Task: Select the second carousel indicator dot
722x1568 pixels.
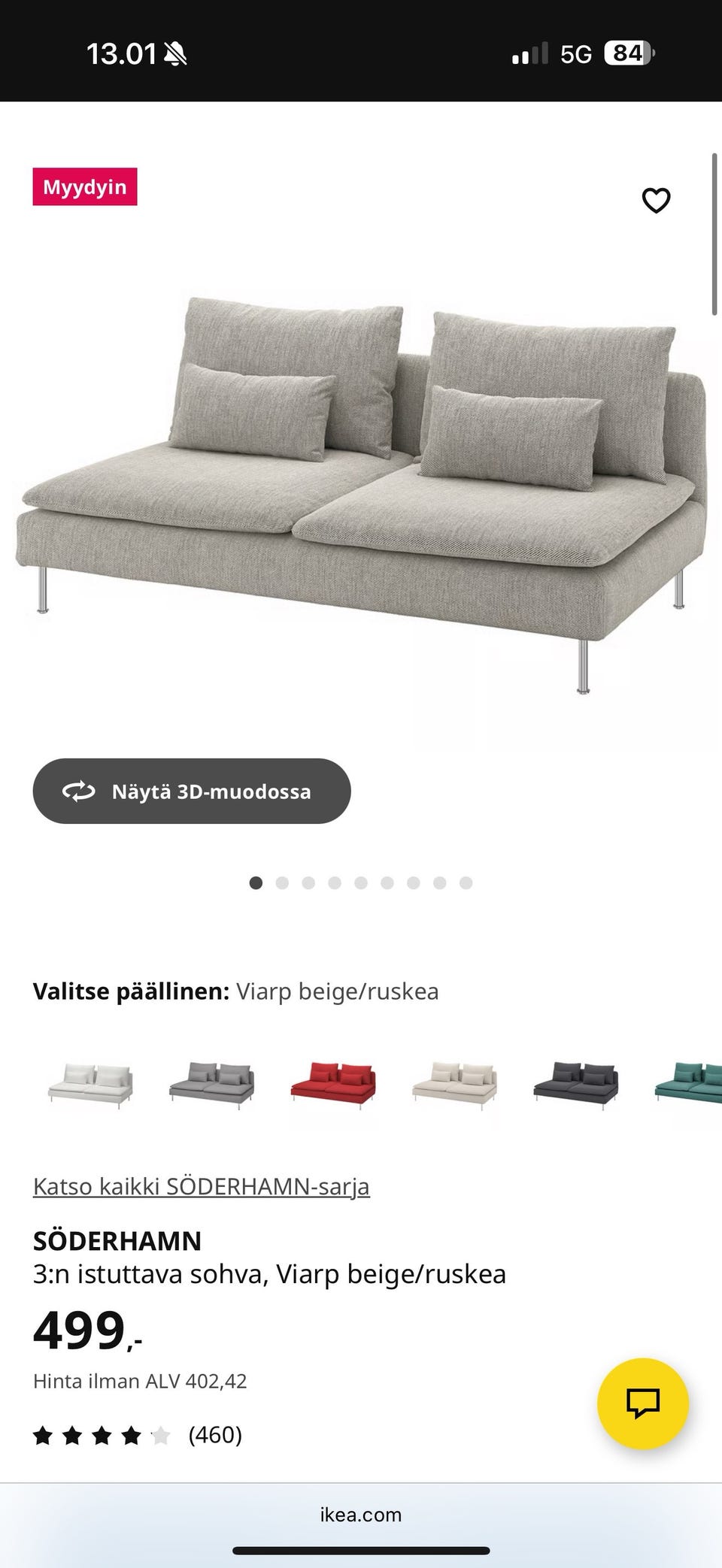Action: coord(283,882)
